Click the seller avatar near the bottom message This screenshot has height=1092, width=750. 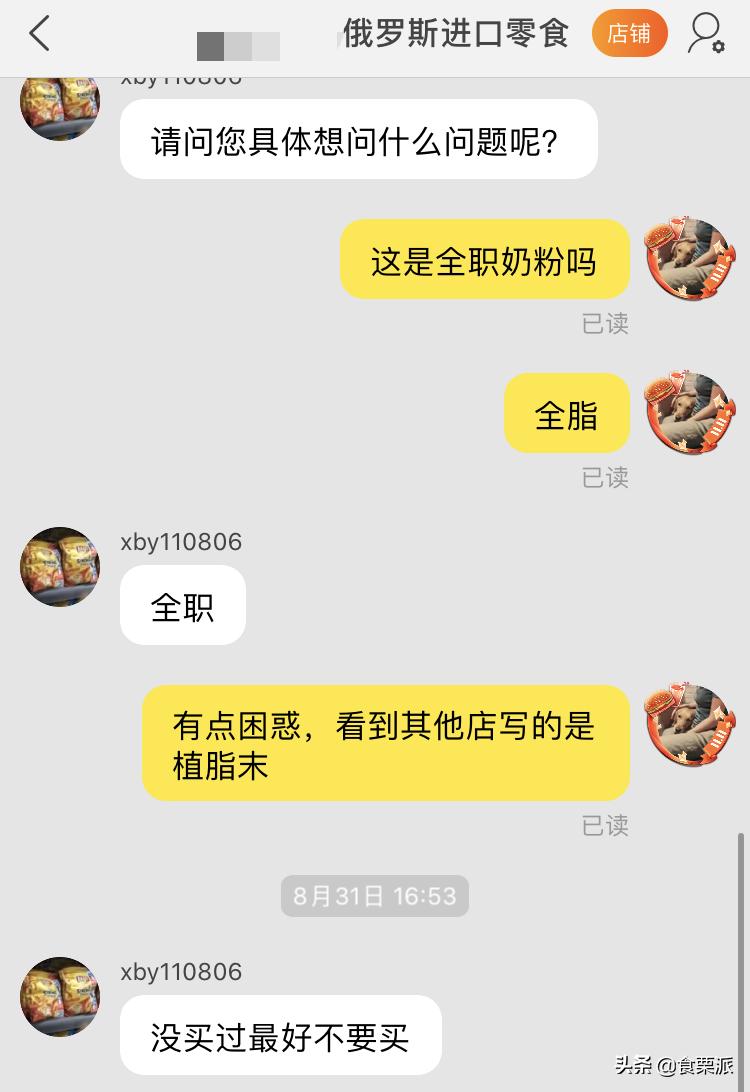tap(58, 996)
